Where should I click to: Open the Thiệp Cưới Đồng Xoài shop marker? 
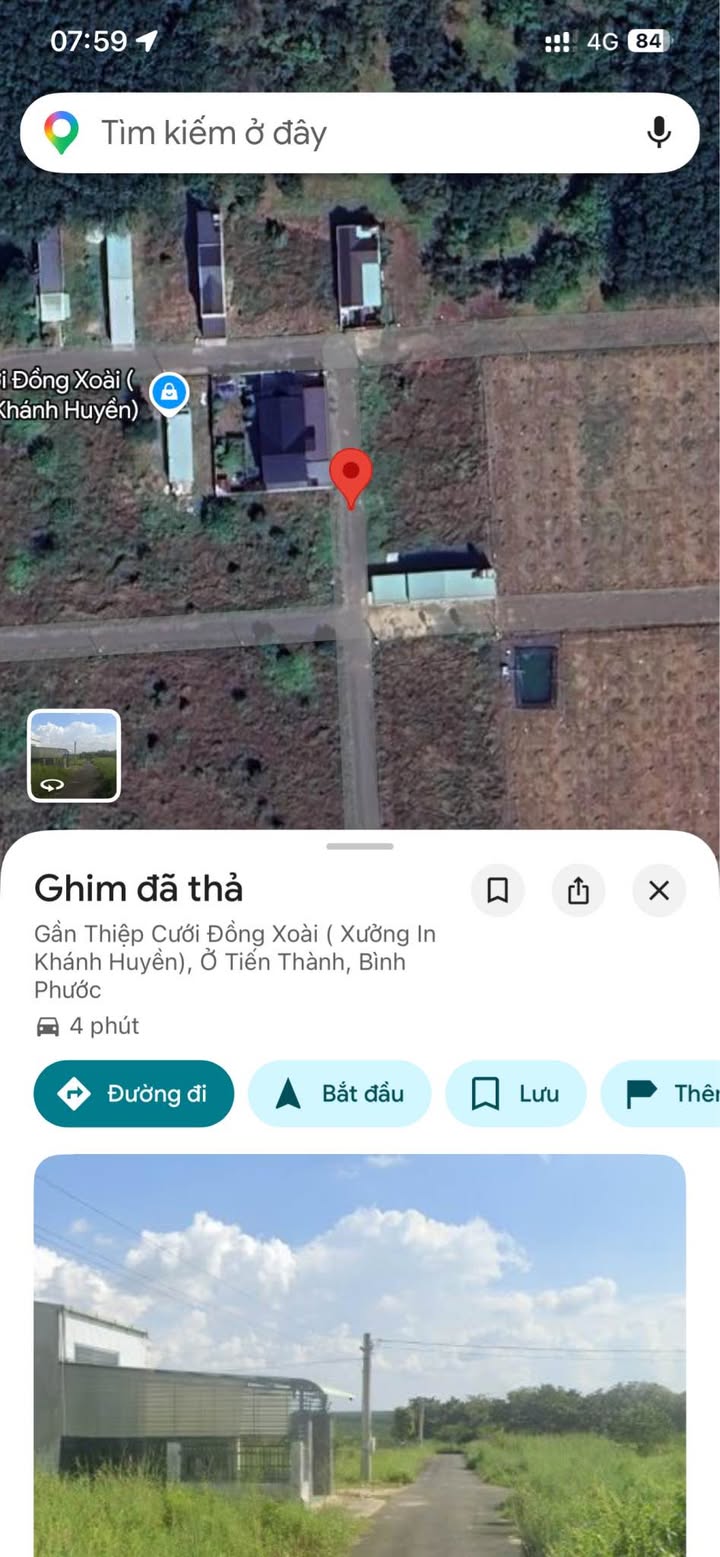pos(170,394)
